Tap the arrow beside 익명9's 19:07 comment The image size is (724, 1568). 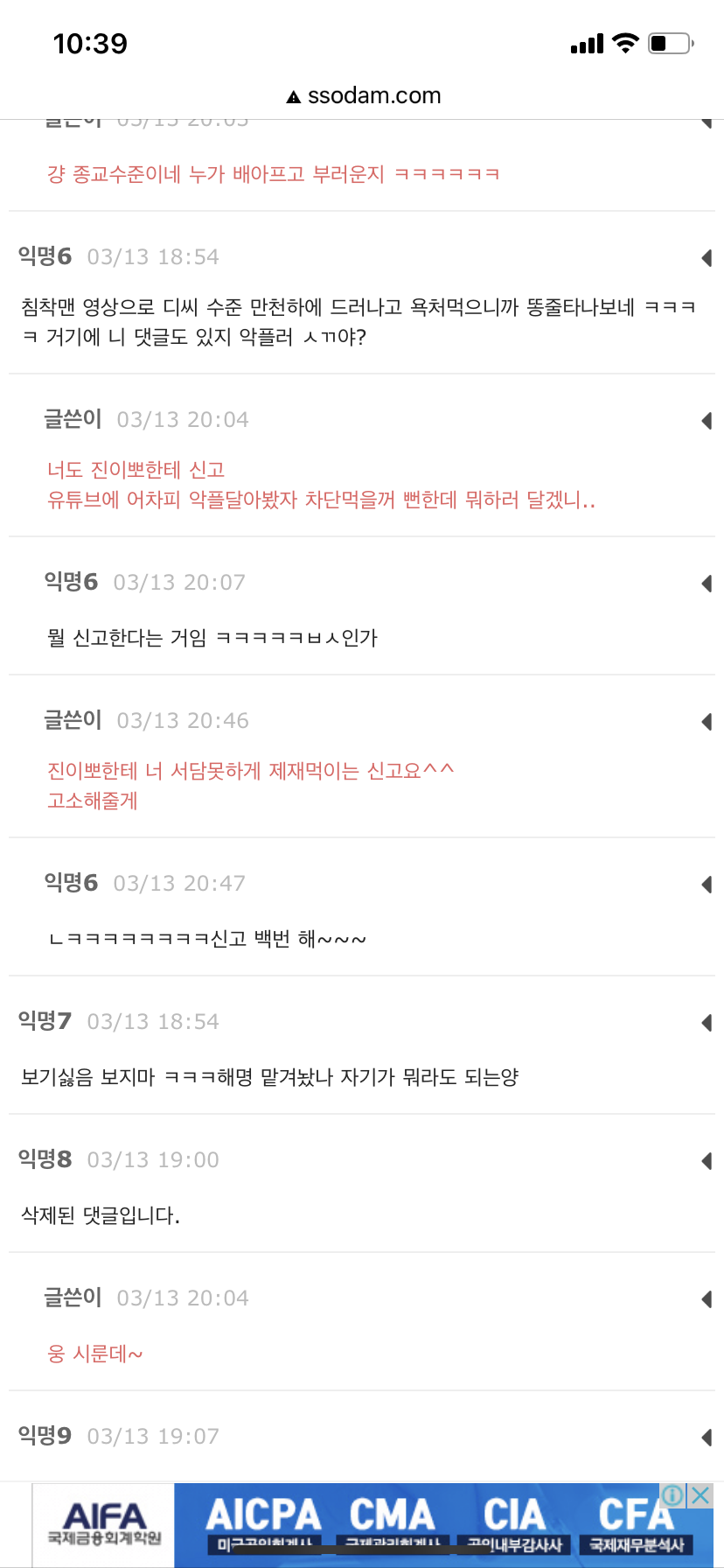pos(707,1437)
